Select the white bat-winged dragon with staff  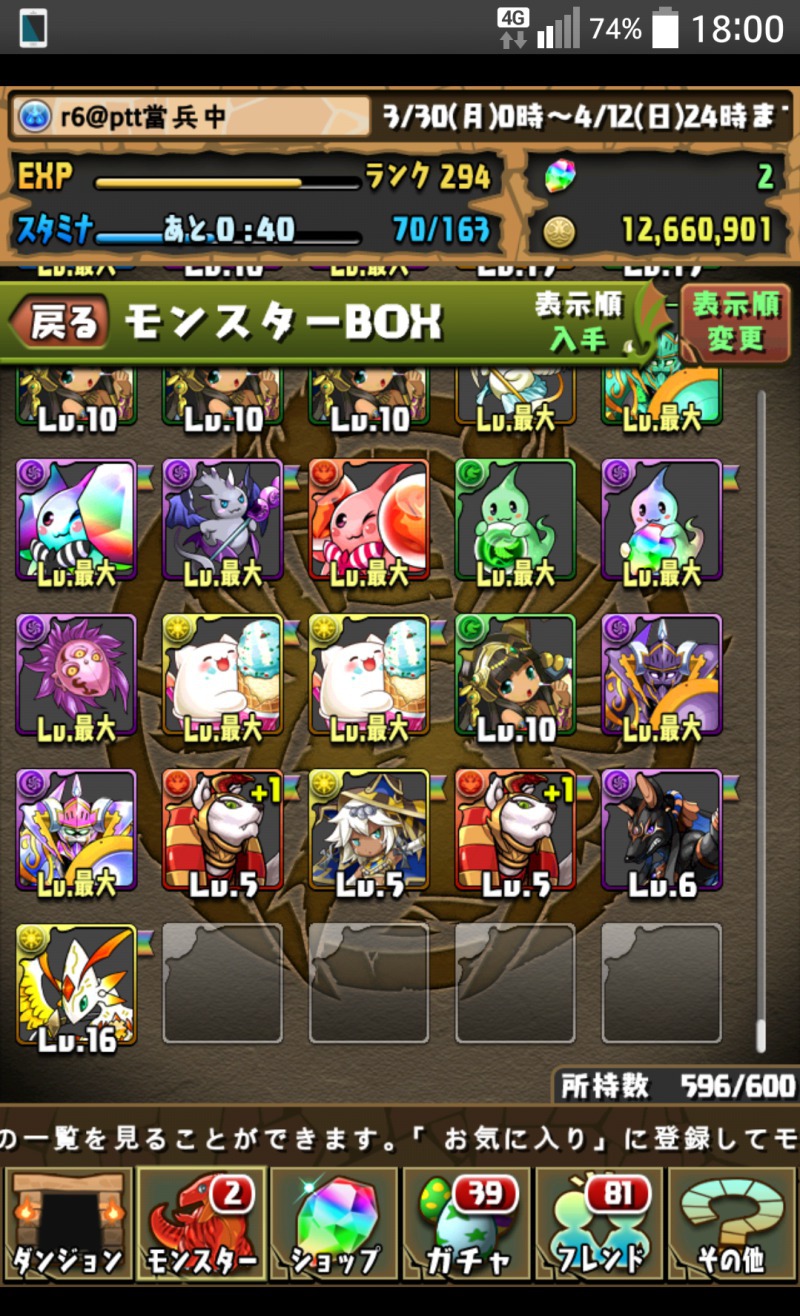click(223, 521)
